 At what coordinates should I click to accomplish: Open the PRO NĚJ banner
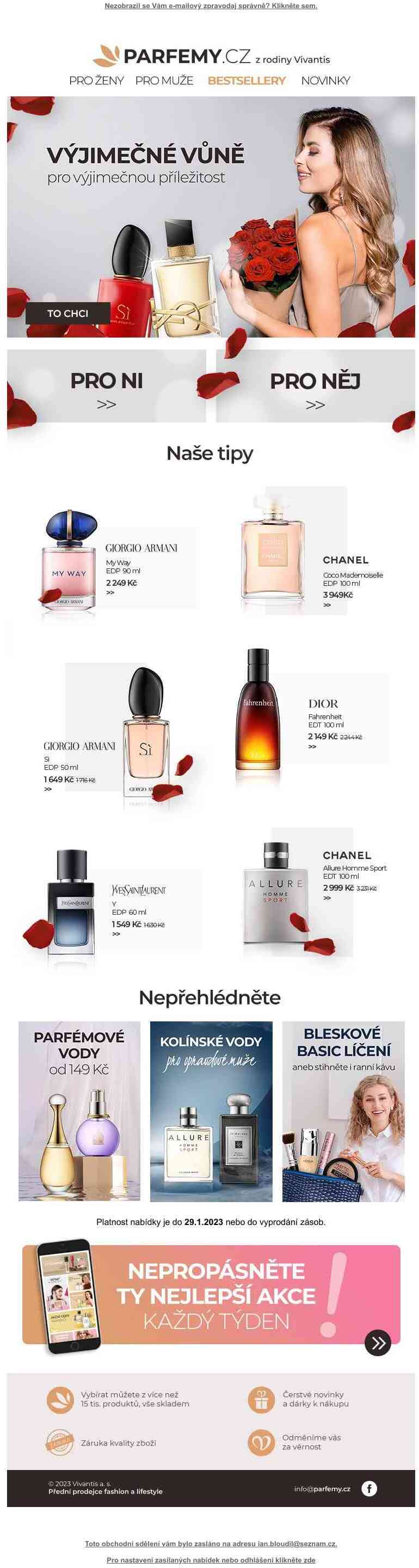click(x=315, y=387)
